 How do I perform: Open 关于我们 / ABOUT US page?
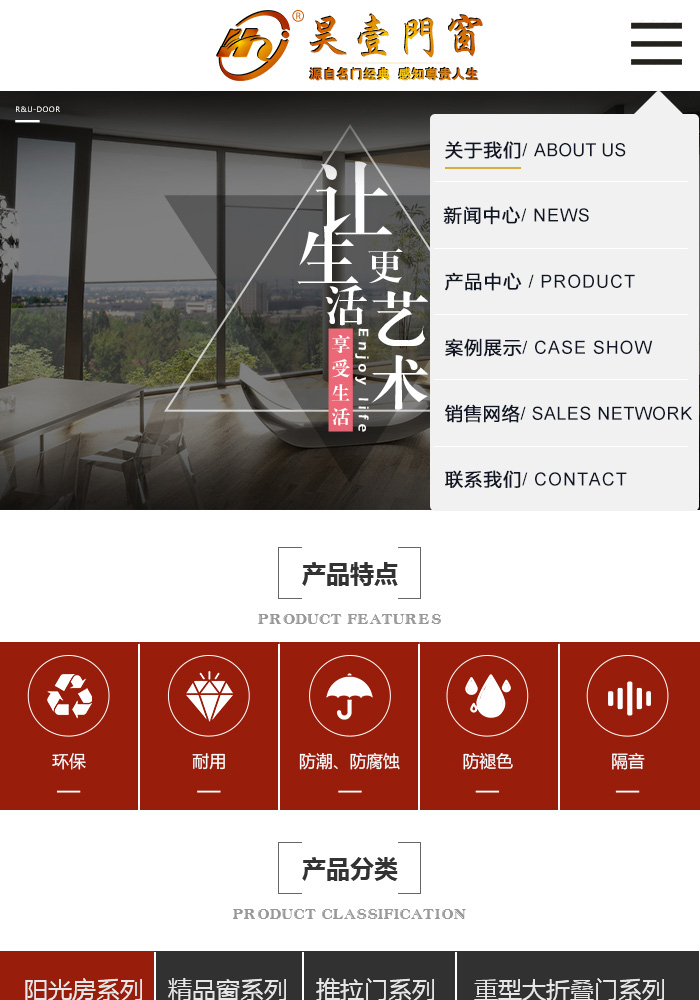(x=535, y=150)
